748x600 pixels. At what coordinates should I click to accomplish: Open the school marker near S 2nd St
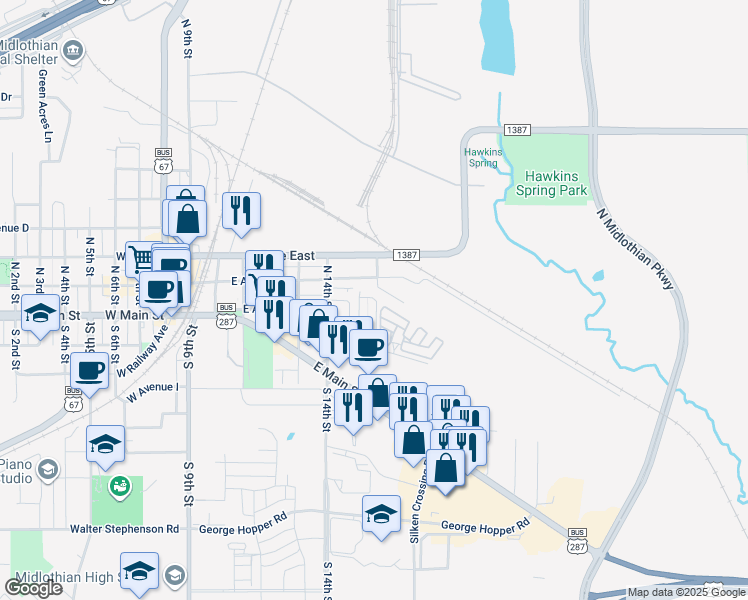coord(40,313)
